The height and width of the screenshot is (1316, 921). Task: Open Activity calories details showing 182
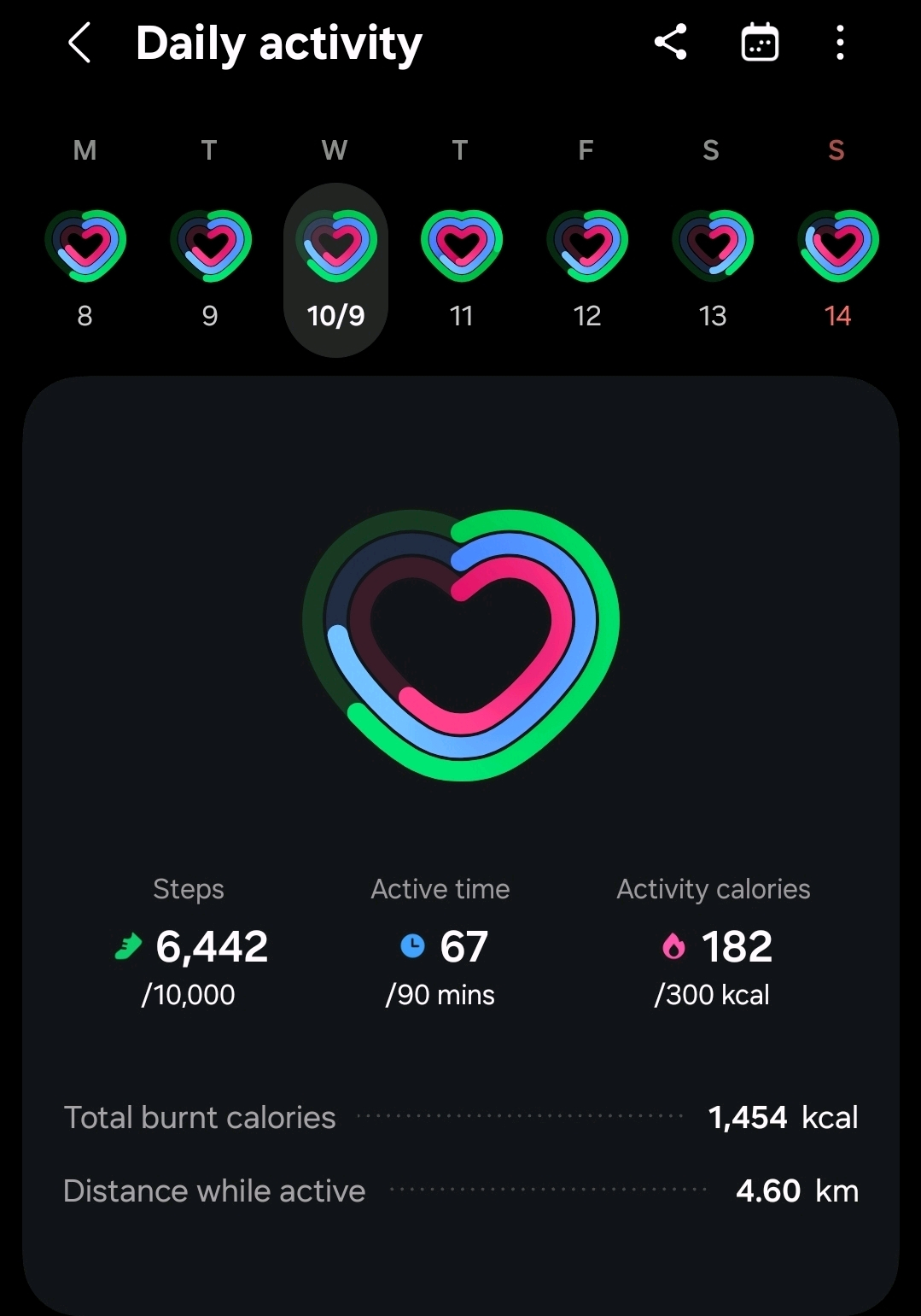point(714,946)
